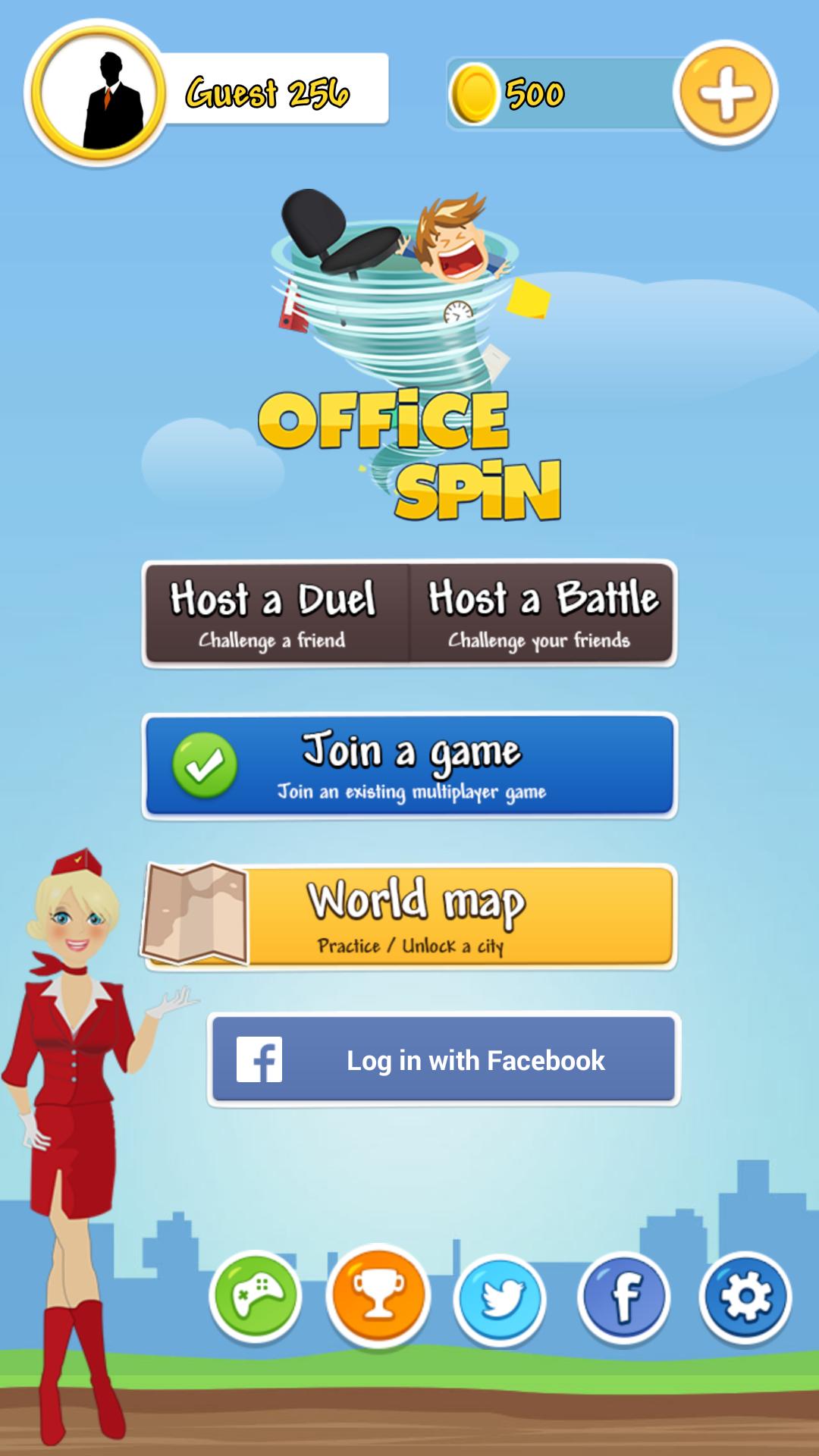The width and height of the screenshot is (819, 1456).
Task: View the trophy leaderboard
Action: [x=378, y=1296]
